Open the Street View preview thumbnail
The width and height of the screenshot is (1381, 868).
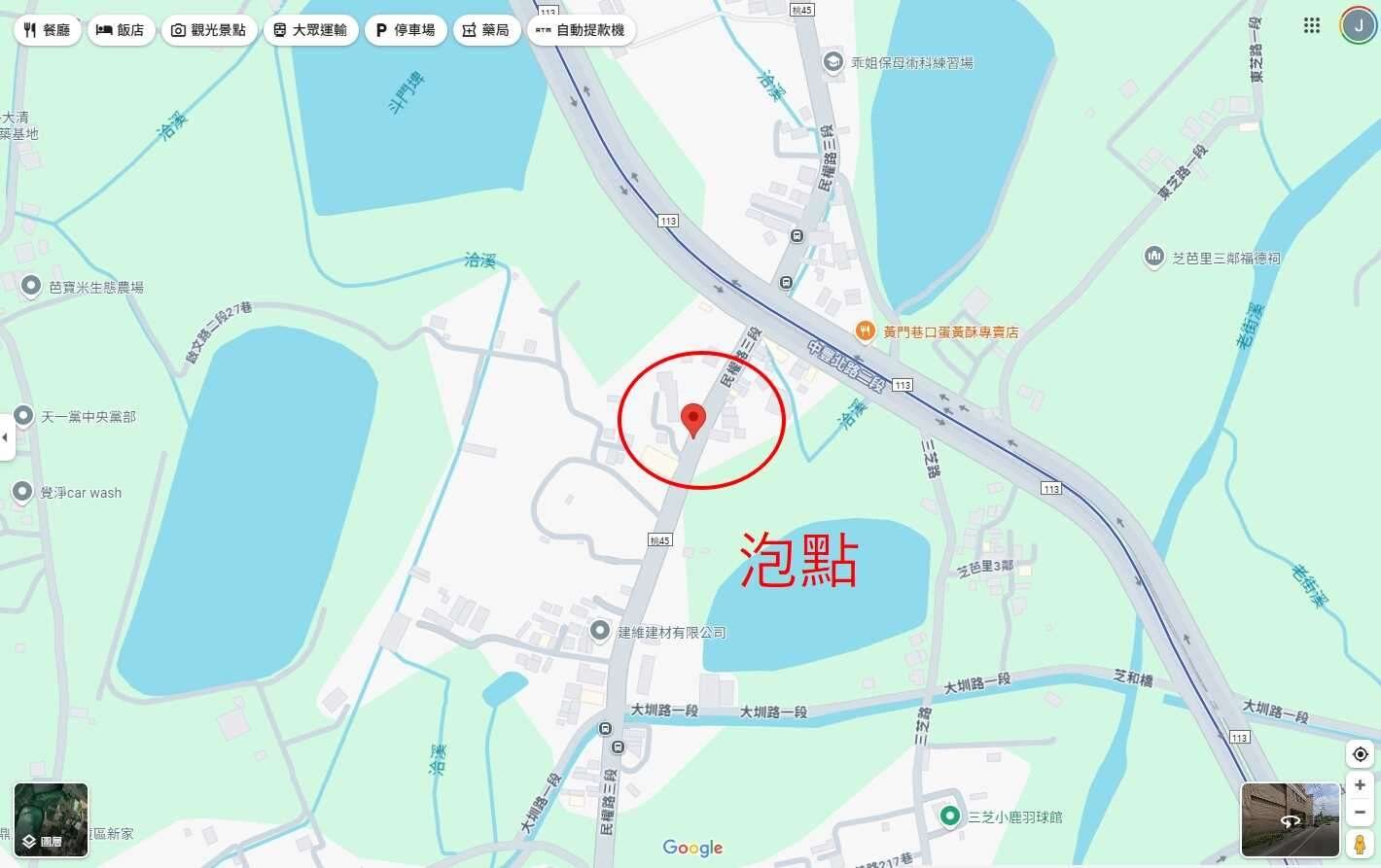(x=1290, y=819)
